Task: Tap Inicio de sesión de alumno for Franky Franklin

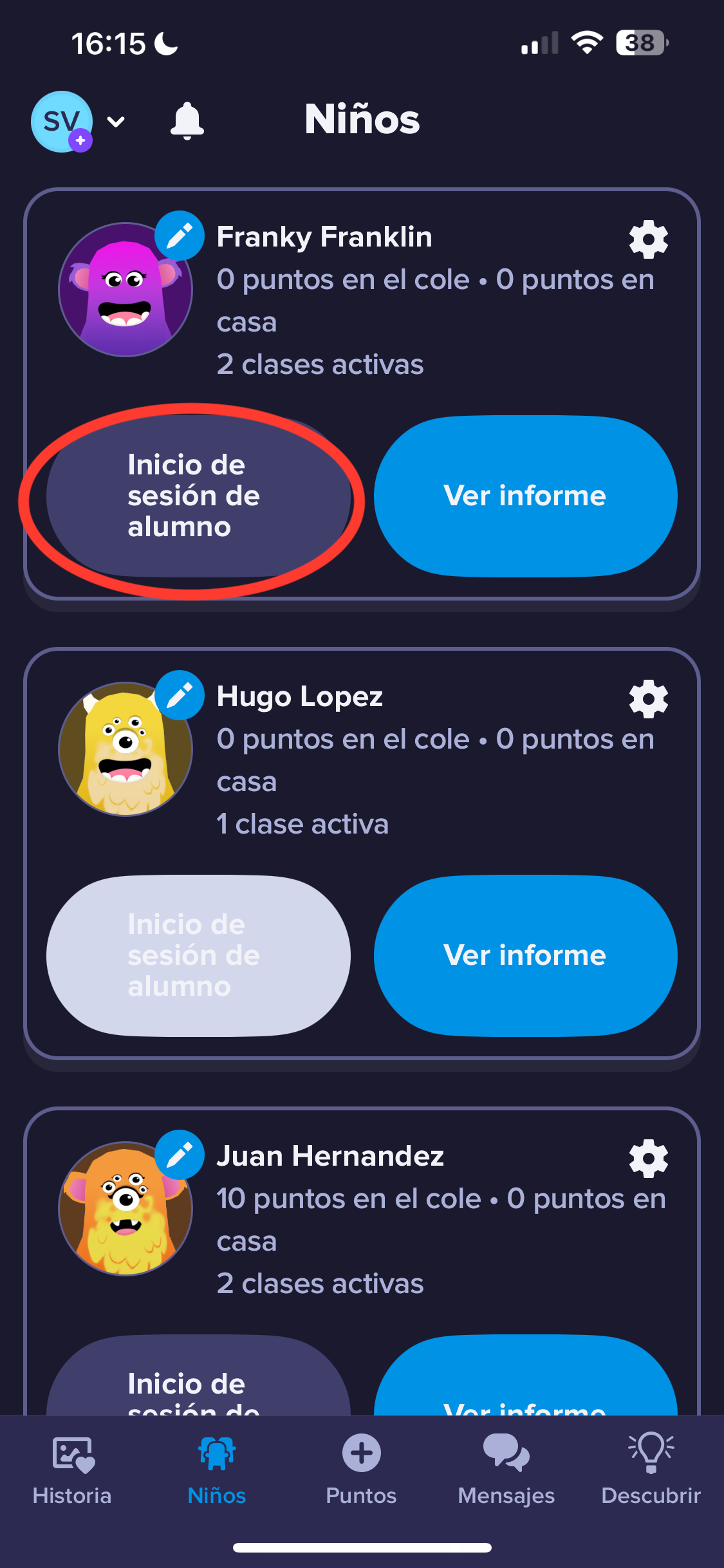Action: pos(192,496)
